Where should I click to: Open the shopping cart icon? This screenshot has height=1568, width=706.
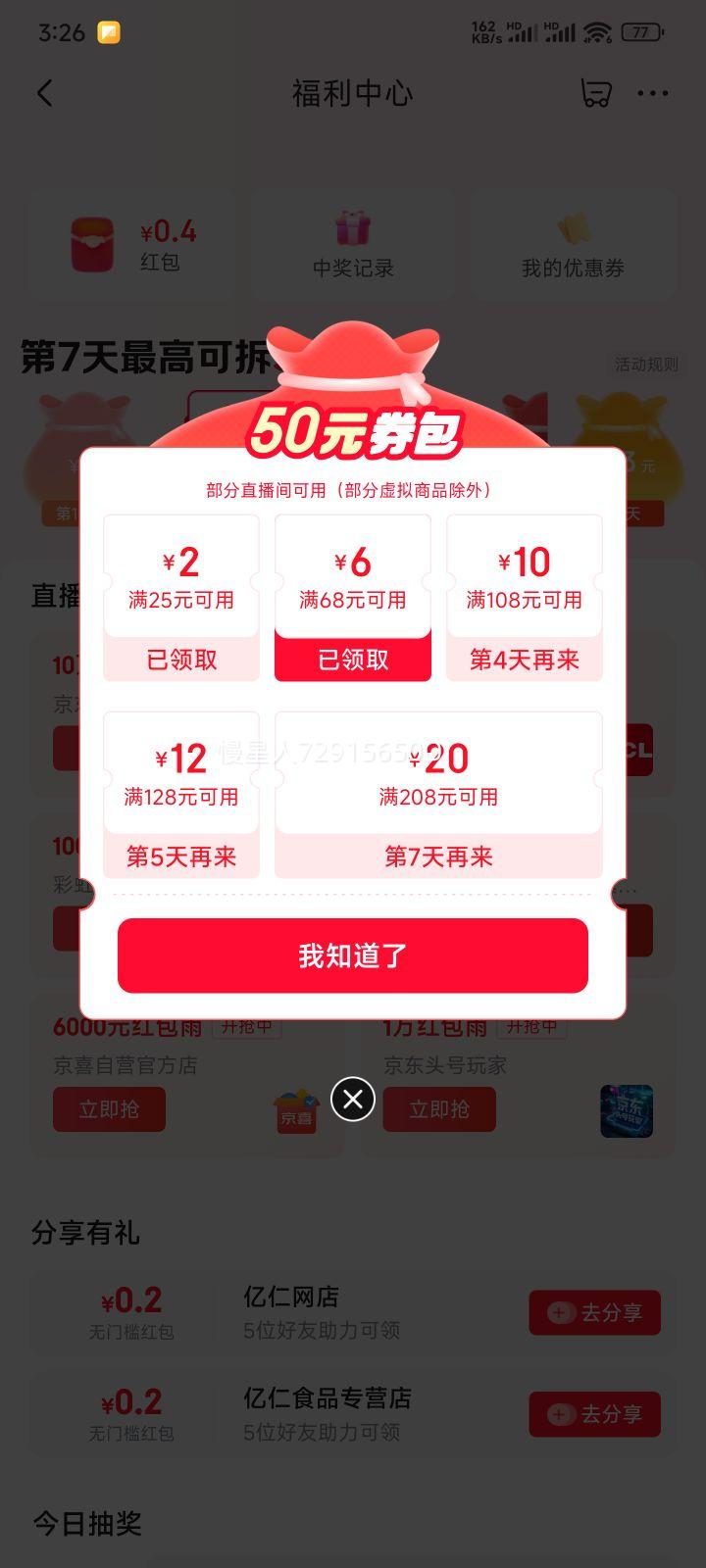click(596, 93)
